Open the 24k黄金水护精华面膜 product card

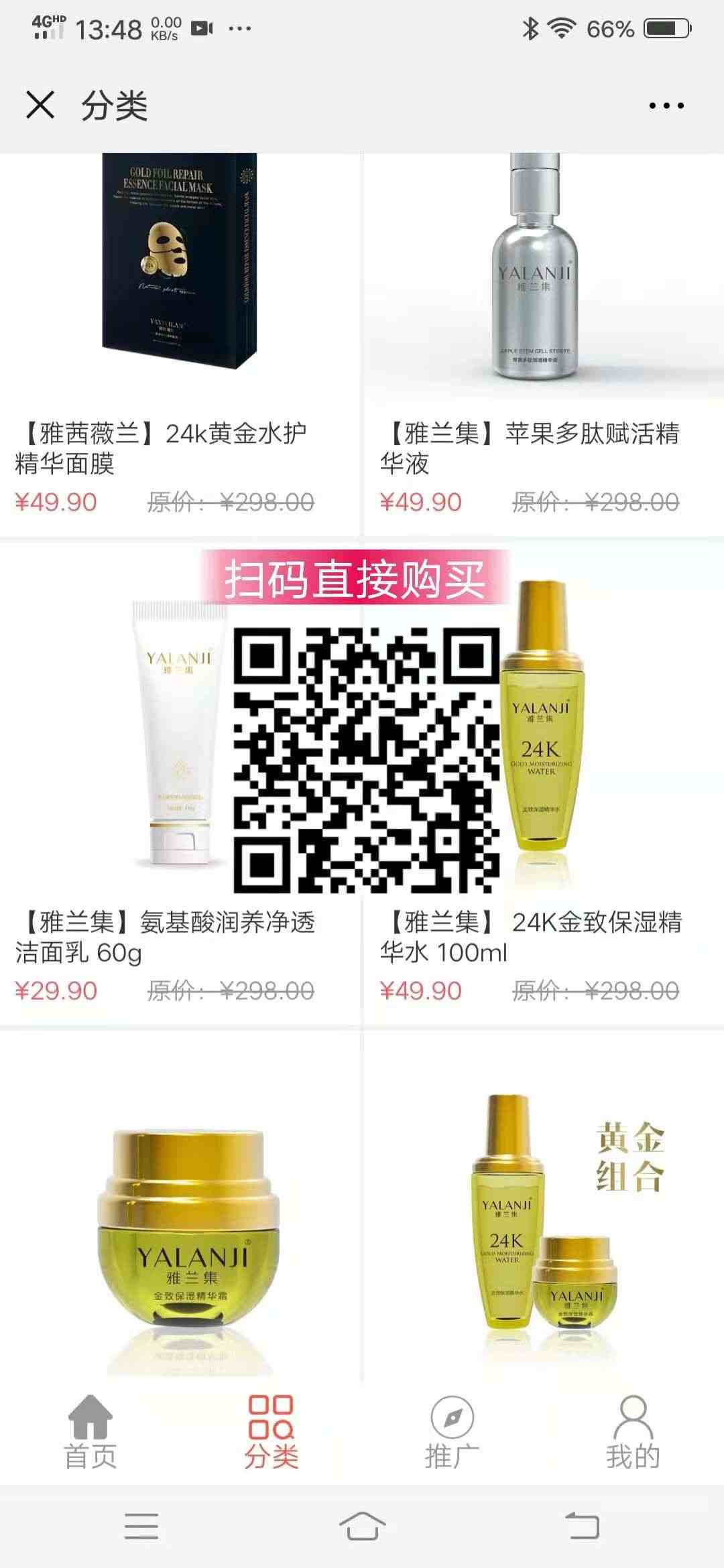180,344
